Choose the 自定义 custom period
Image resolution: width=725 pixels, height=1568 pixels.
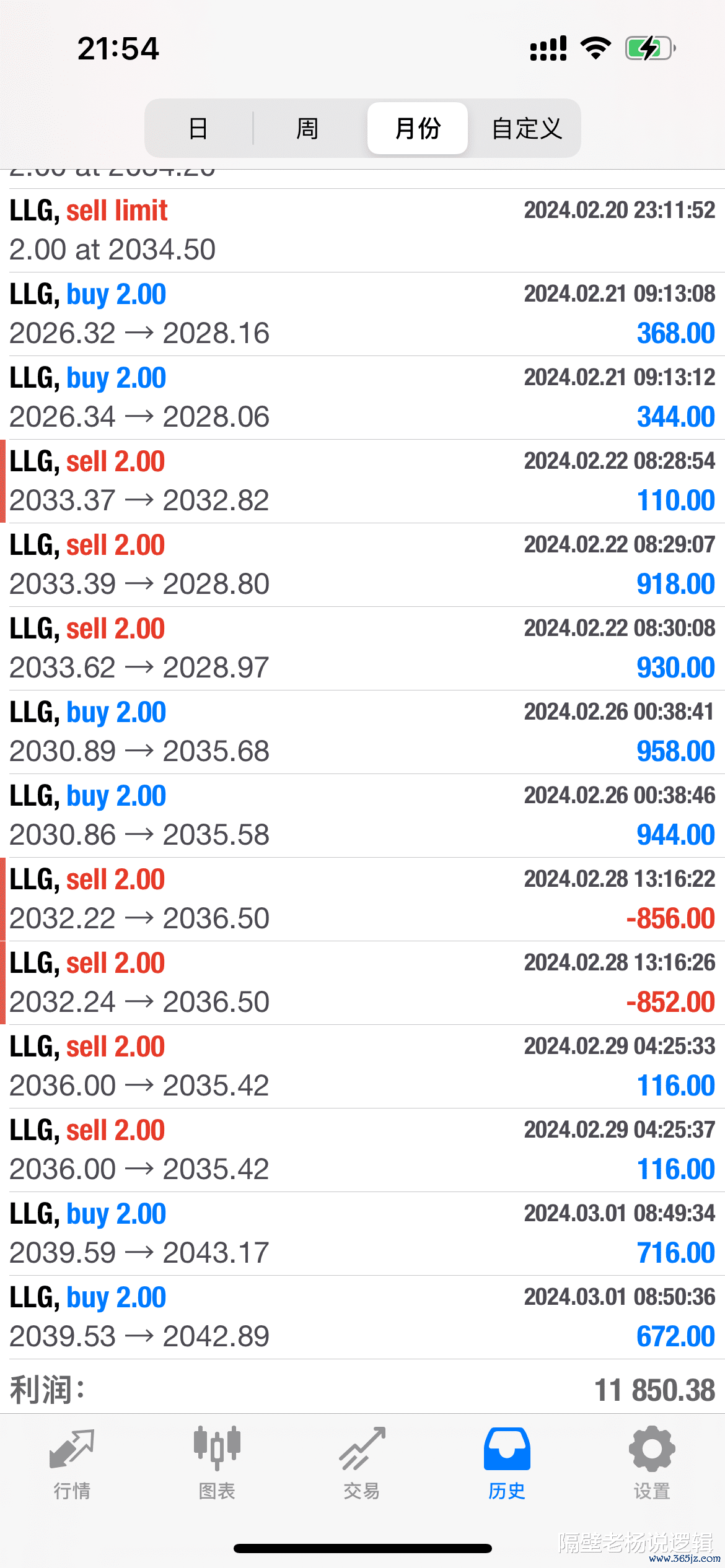[526, 128]
